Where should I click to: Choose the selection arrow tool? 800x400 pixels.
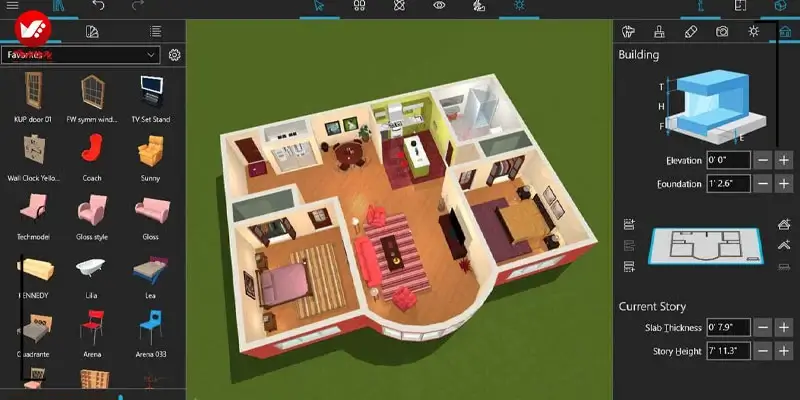coord(319,7)
